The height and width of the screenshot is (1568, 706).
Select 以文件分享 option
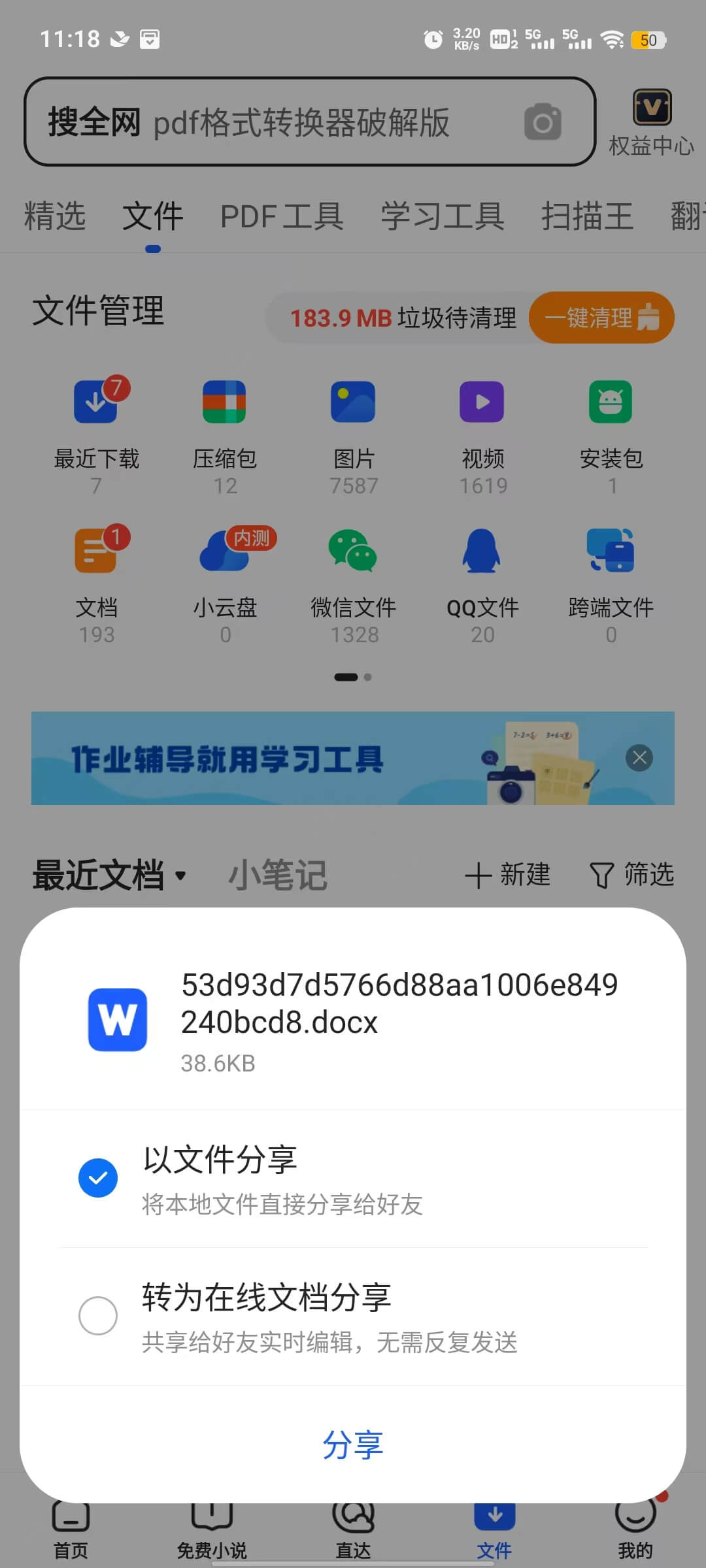click(x=98, y=1178)
